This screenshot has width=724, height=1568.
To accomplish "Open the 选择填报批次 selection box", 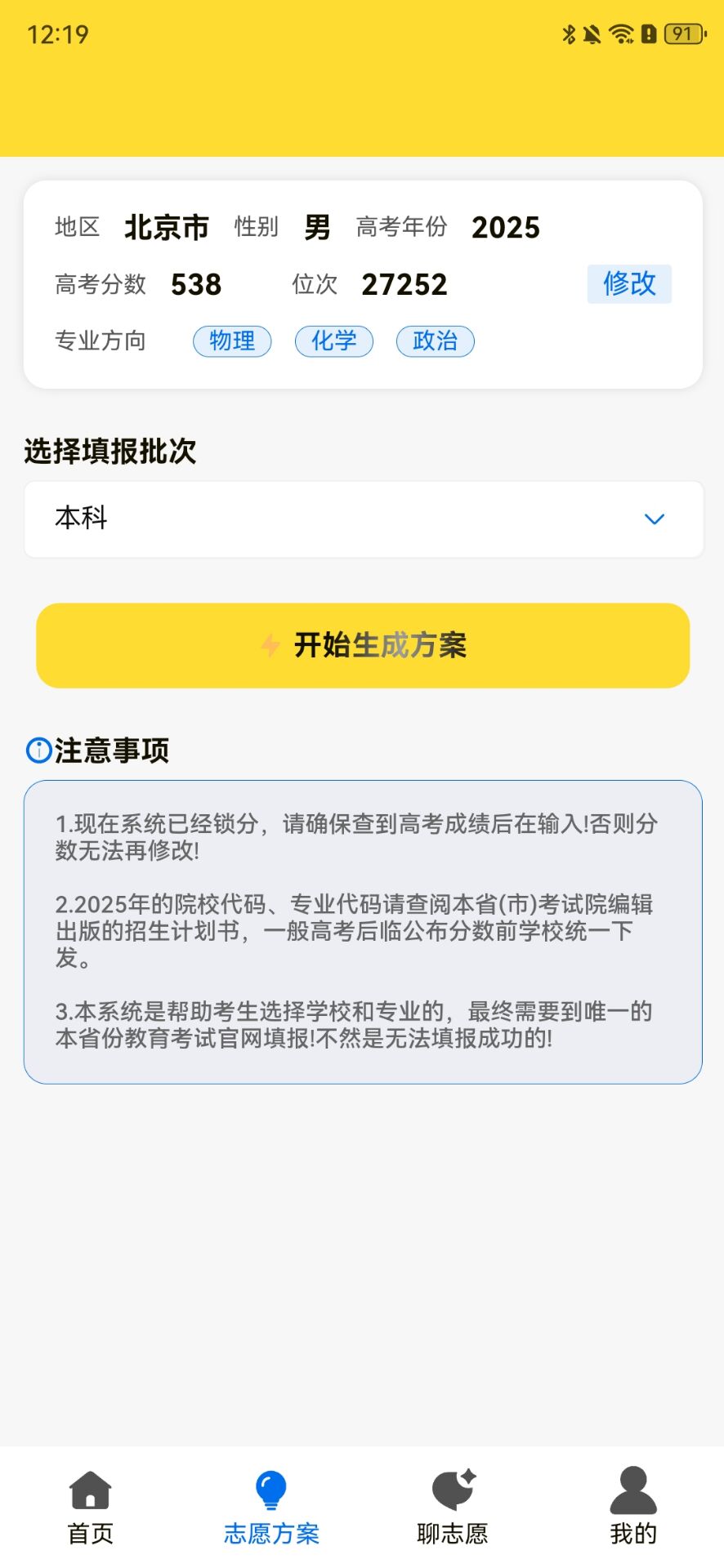I will click(x=362, y=519).
